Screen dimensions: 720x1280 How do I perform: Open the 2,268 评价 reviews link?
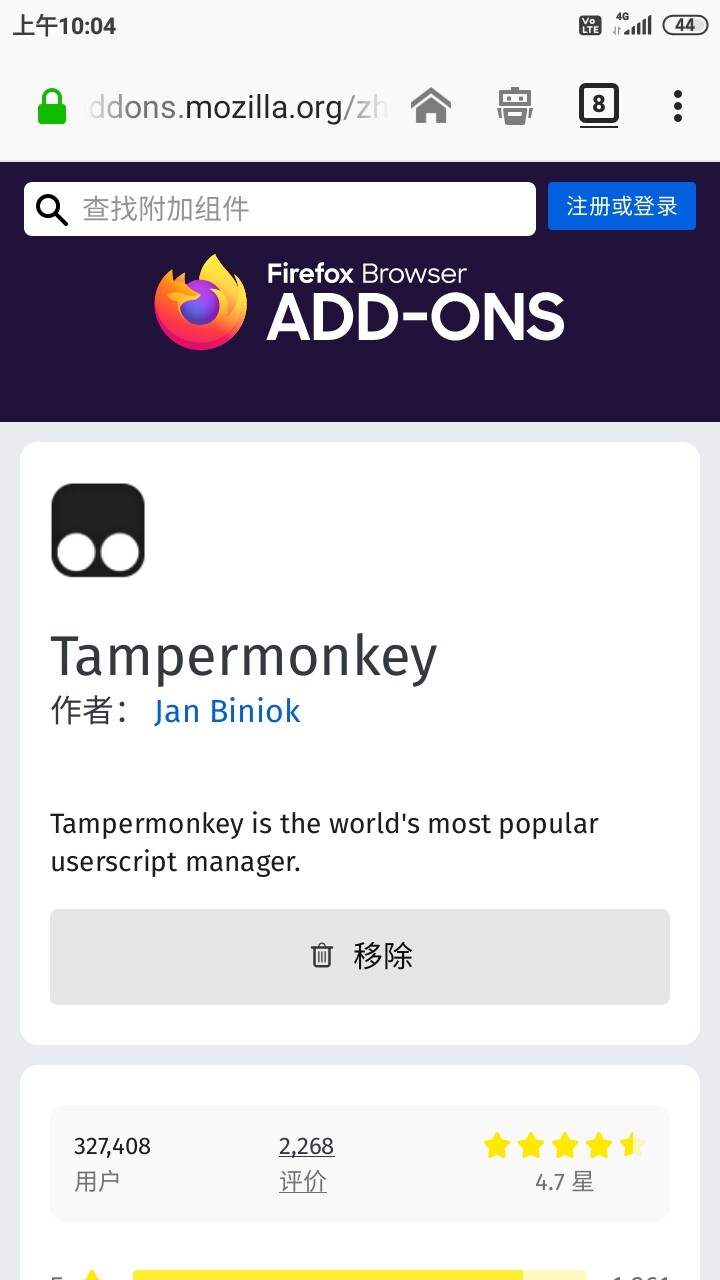pos(306,1146)
